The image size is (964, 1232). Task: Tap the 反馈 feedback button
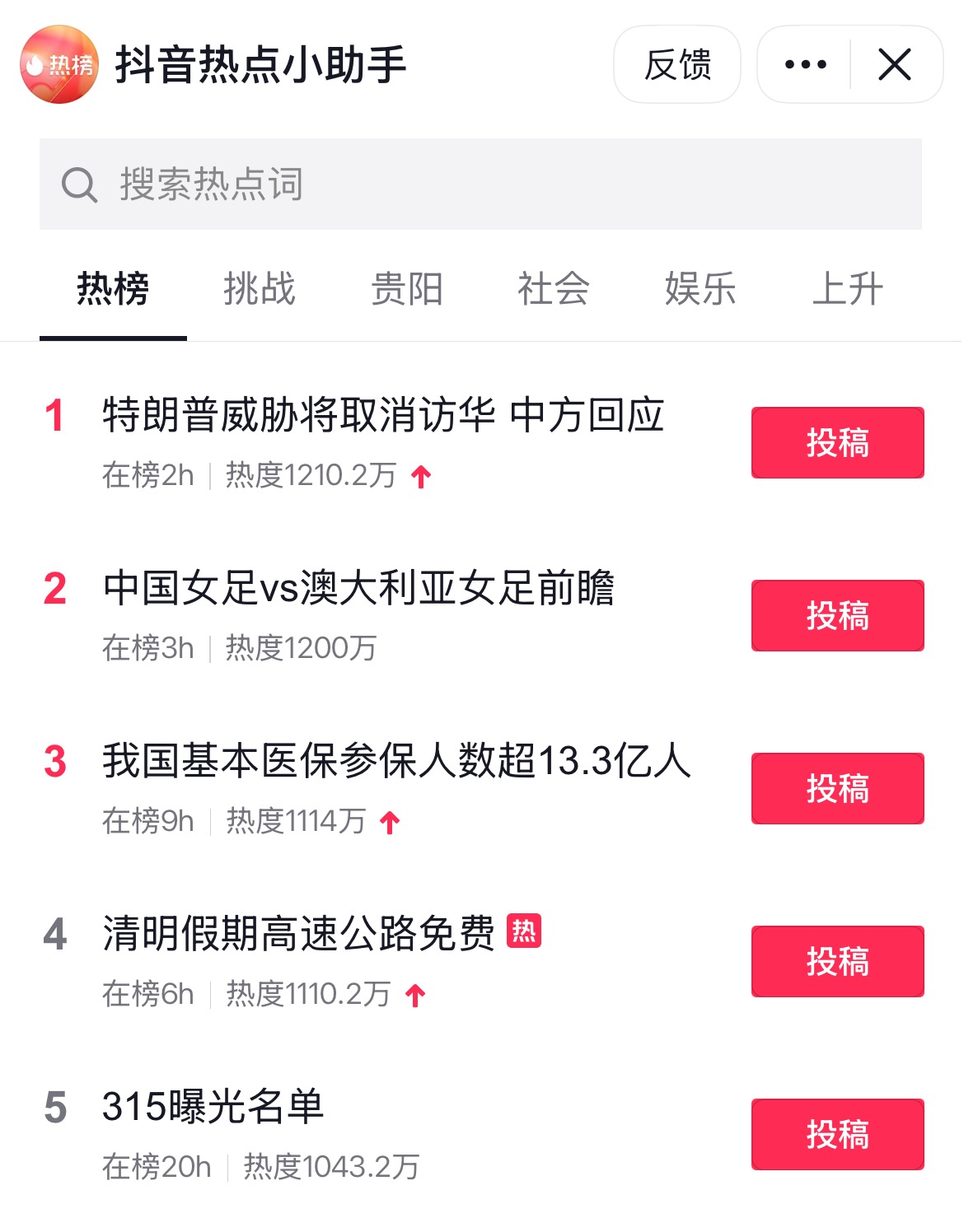(676, 64)
